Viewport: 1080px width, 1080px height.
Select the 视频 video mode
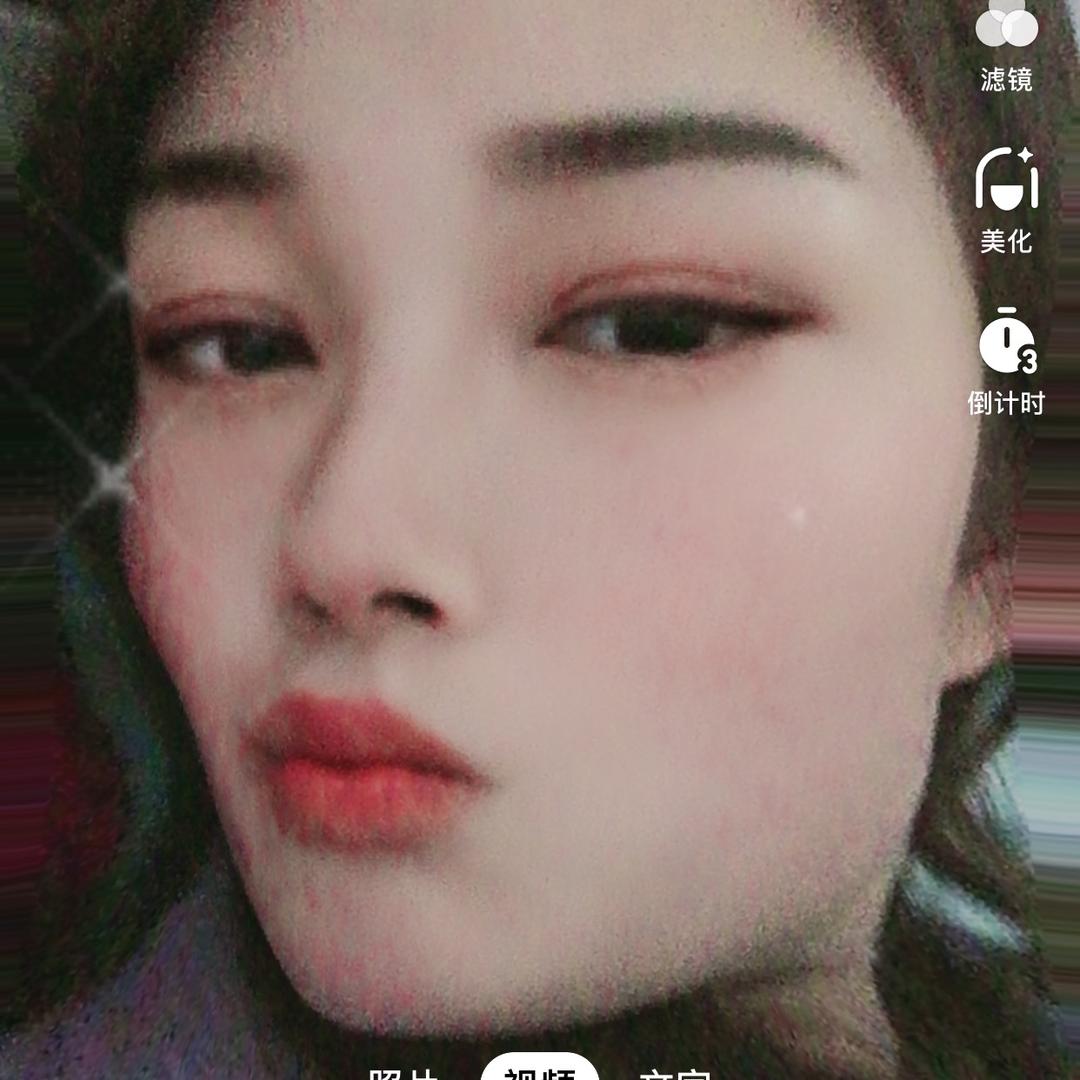[x=540, y=1068]
